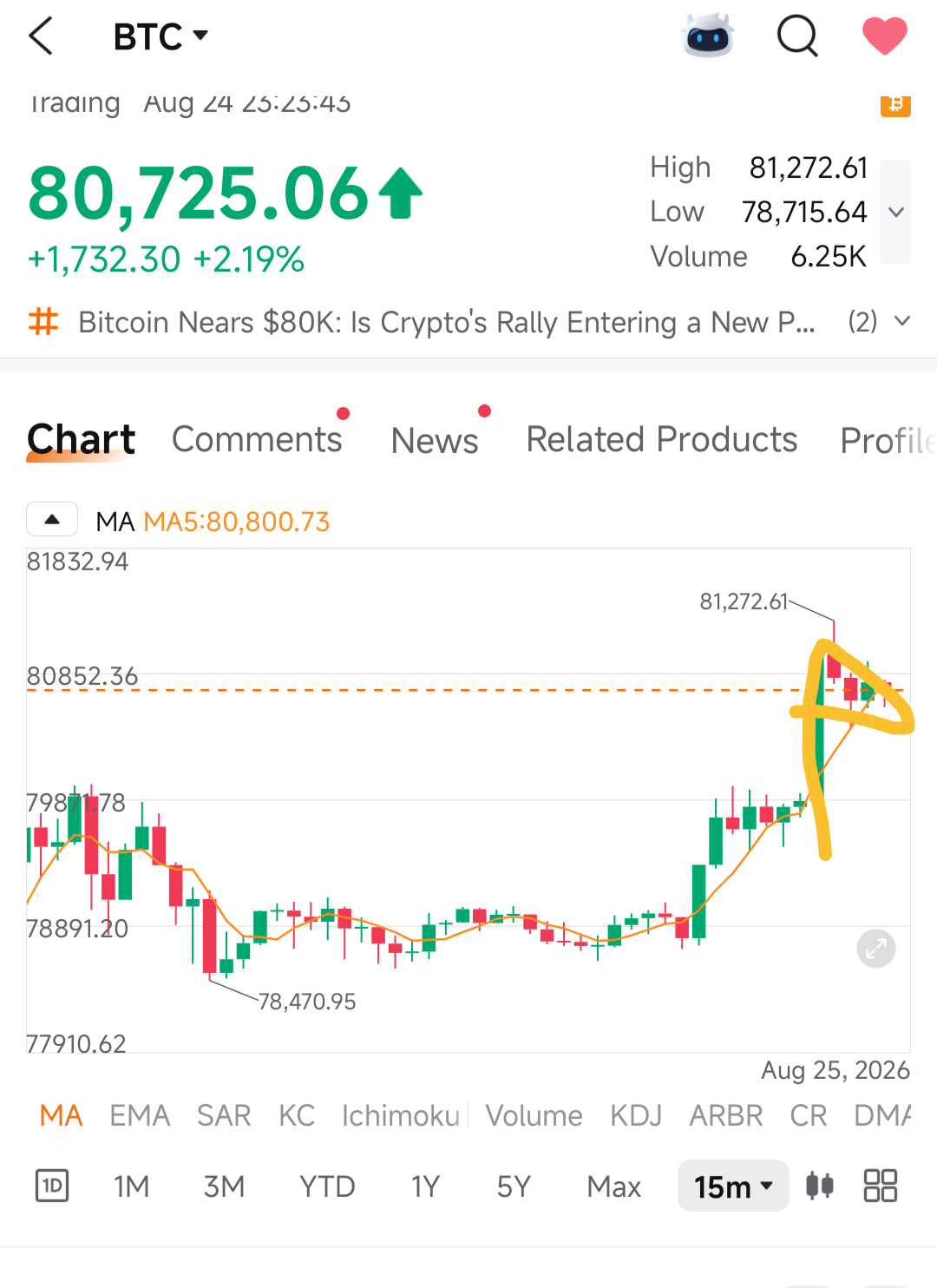Open the Related Products tab

(x=662, y=439)
